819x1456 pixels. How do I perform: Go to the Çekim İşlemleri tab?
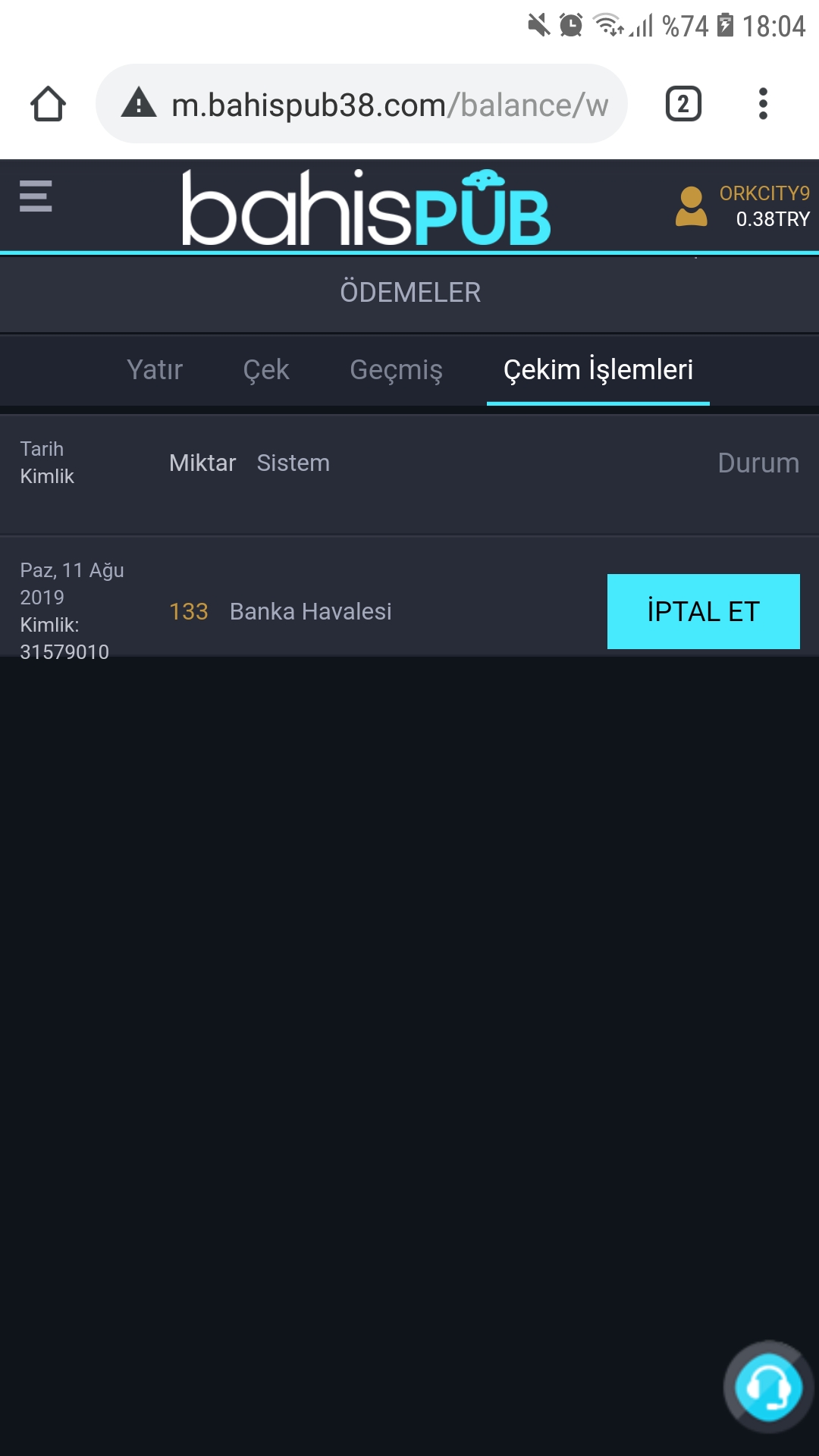point(598,370)
